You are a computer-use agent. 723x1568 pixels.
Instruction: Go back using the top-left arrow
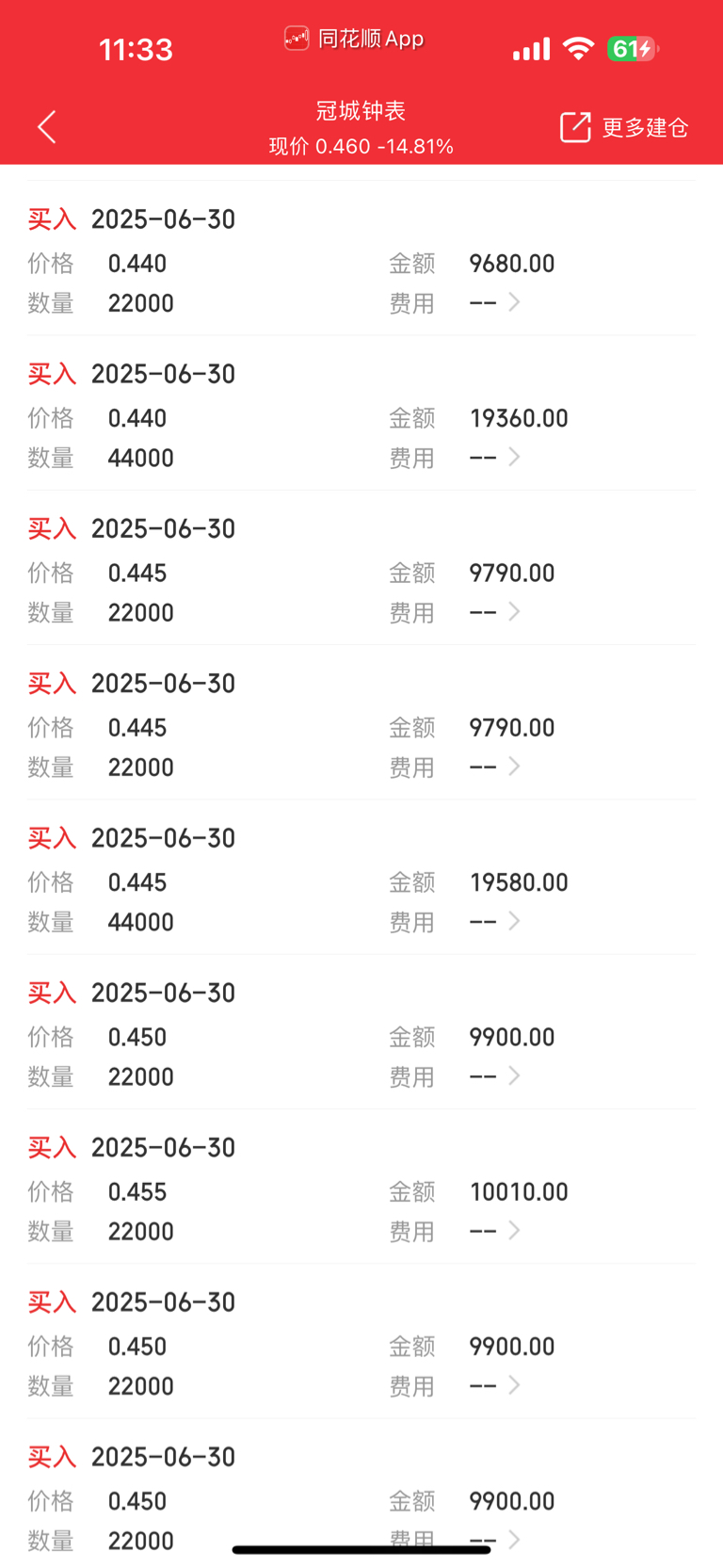47,127
